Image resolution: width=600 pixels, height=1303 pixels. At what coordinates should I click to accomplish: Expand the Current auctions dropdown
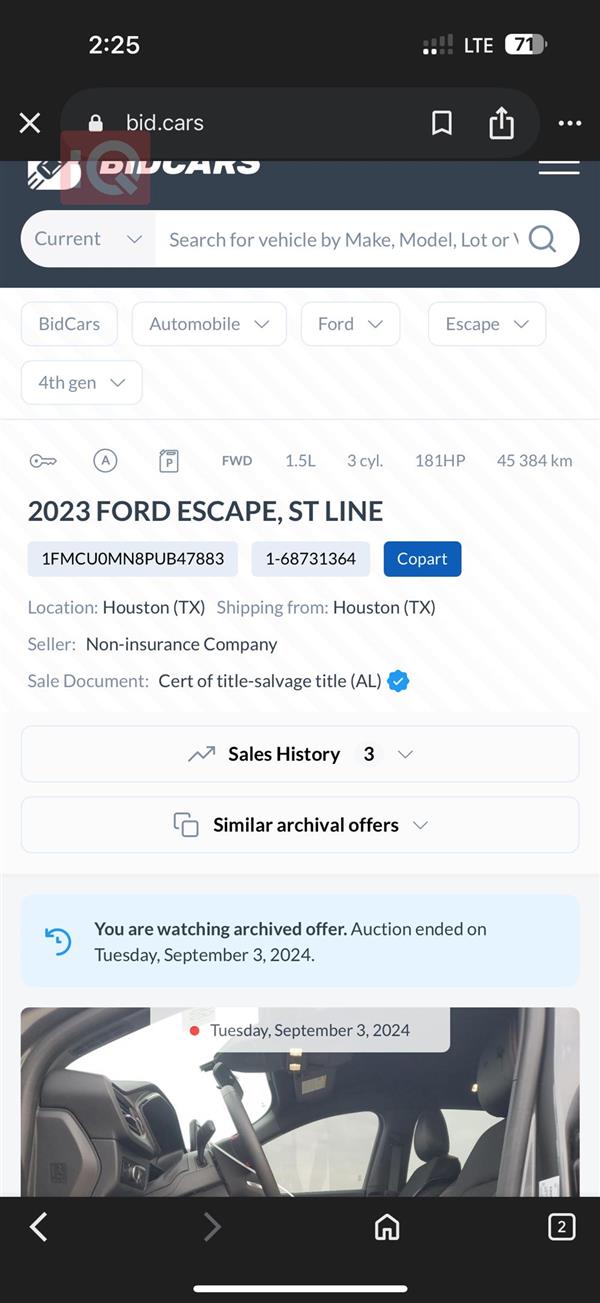[88, 239]
